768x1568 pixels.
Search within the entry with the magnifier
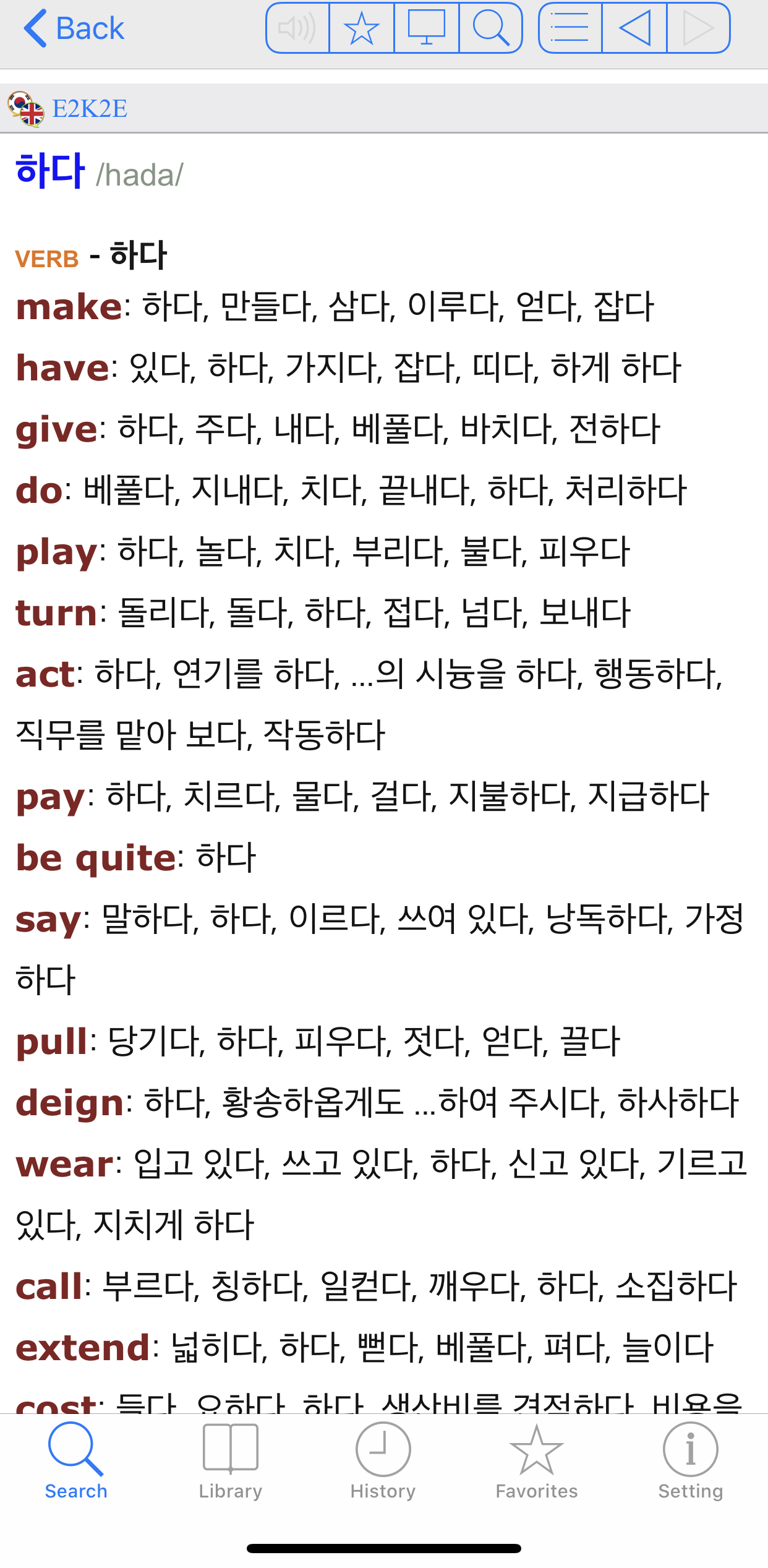pyautogui.click(x=490, y=28)
